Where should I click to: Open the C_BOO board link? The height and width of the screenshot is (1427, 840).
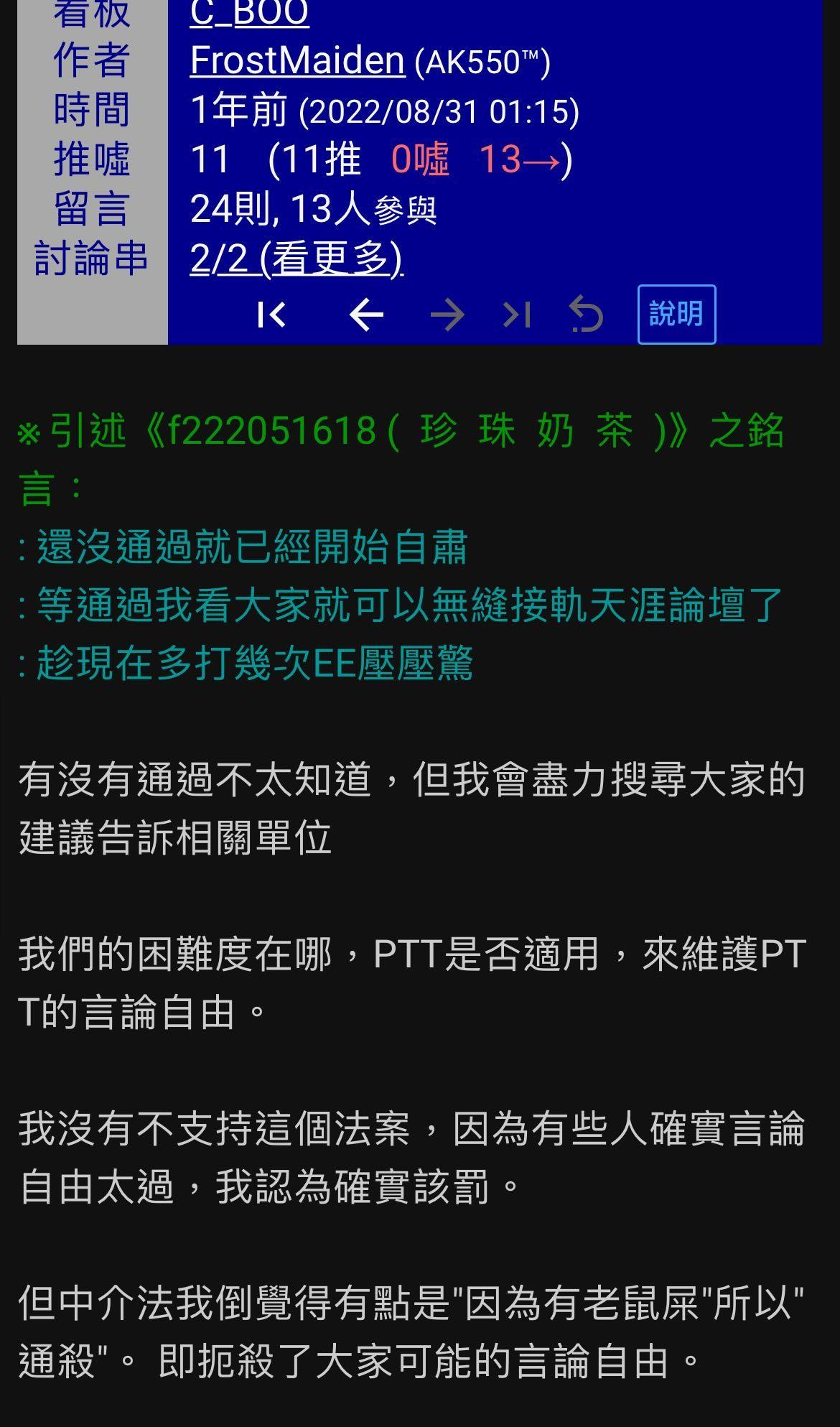click(249, 13)
